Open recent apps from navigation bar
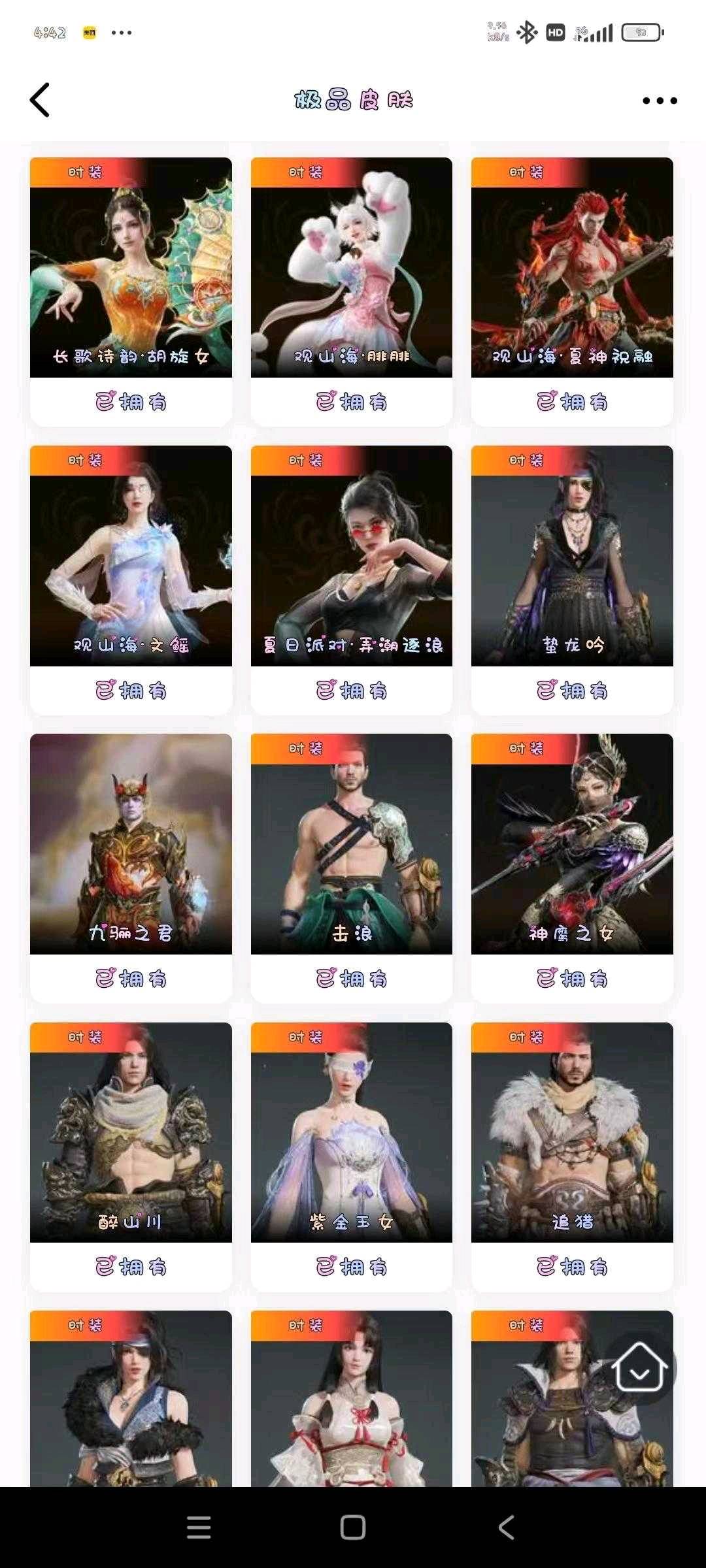 point(199,1527)
